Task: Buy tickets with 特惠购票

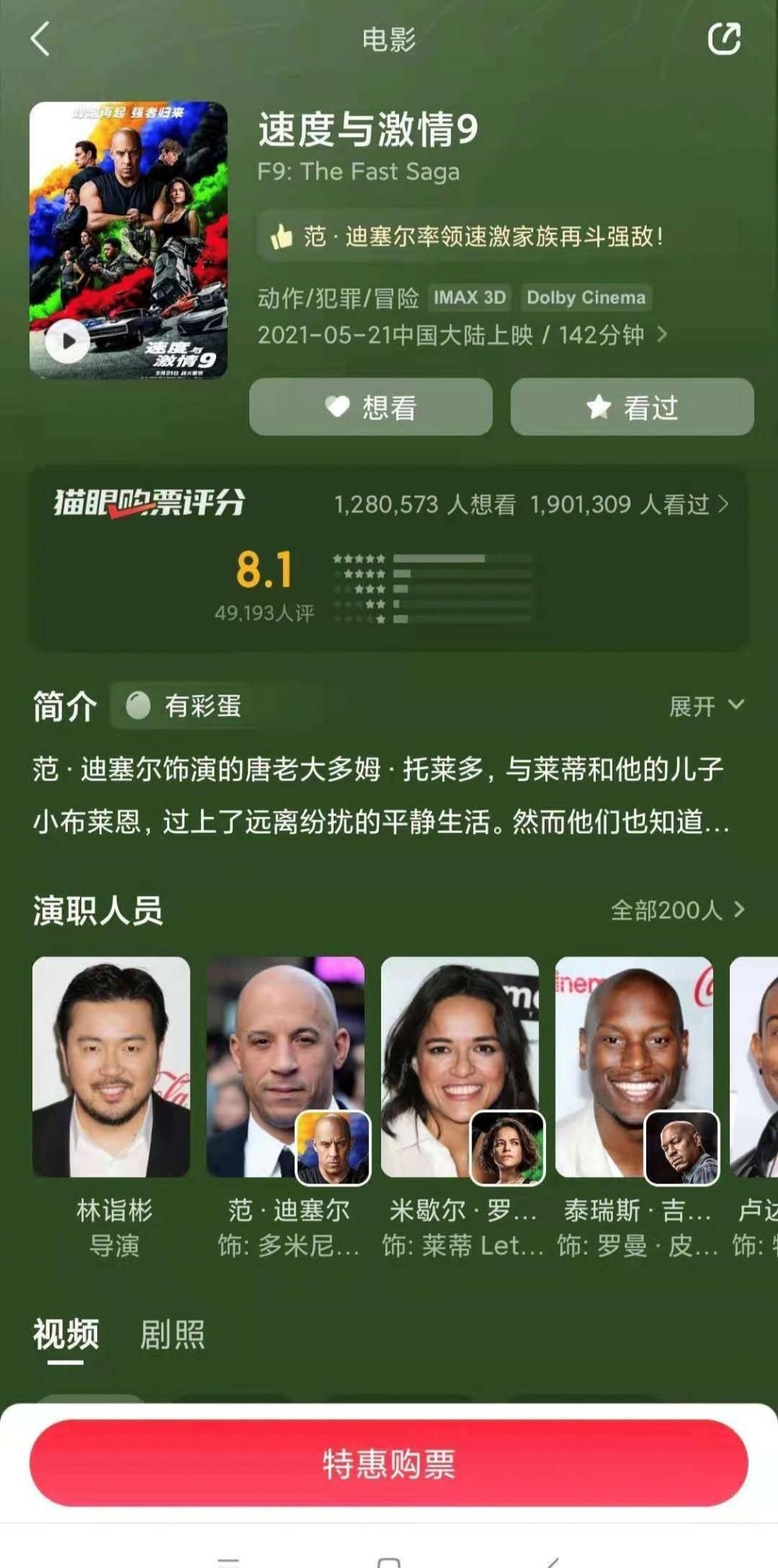Action: (389, 1463)
